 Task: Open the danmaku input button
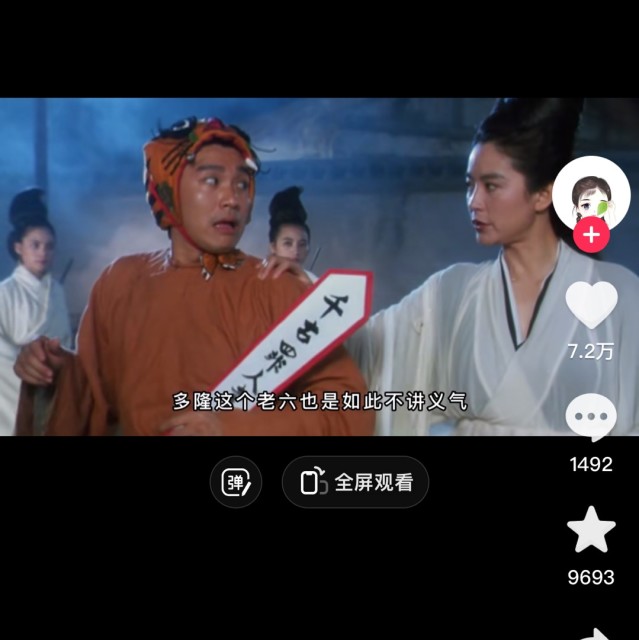(236, 482)
